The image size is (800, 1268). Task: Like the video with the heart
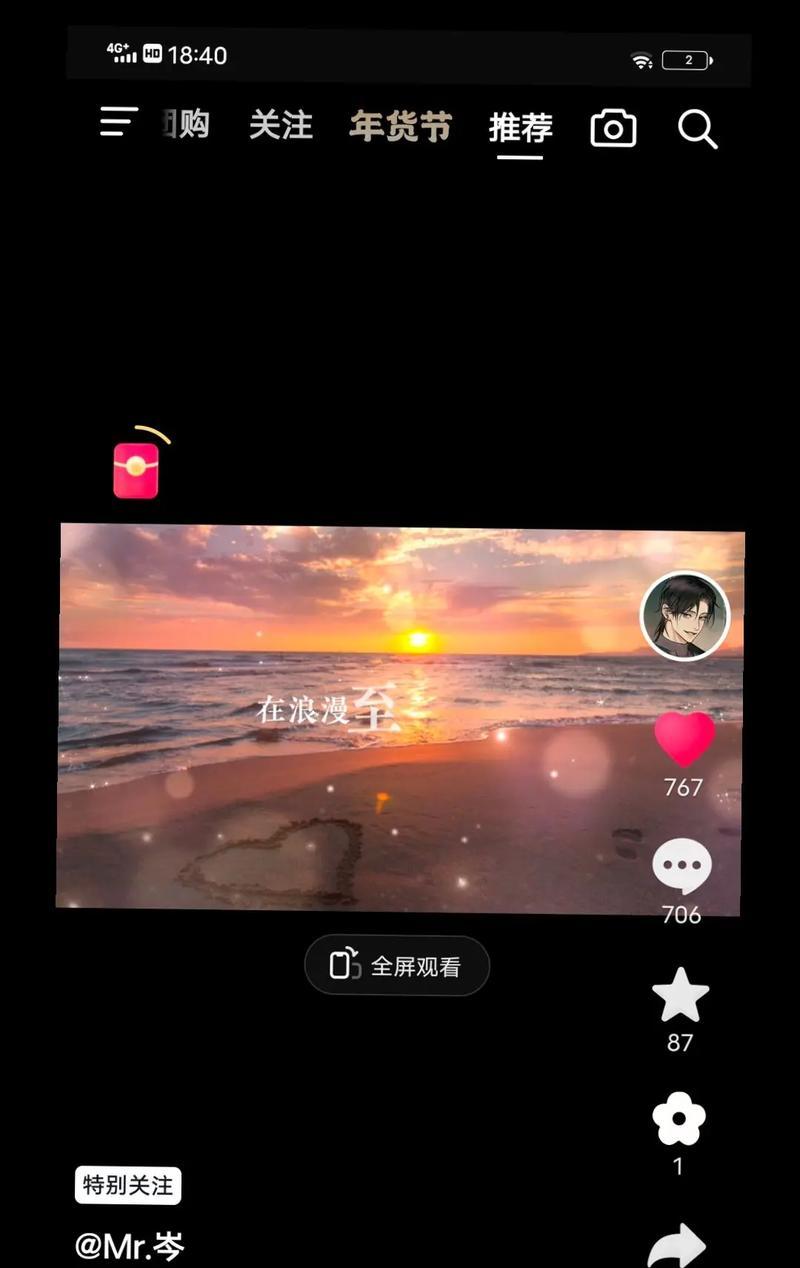coord(684,740)
